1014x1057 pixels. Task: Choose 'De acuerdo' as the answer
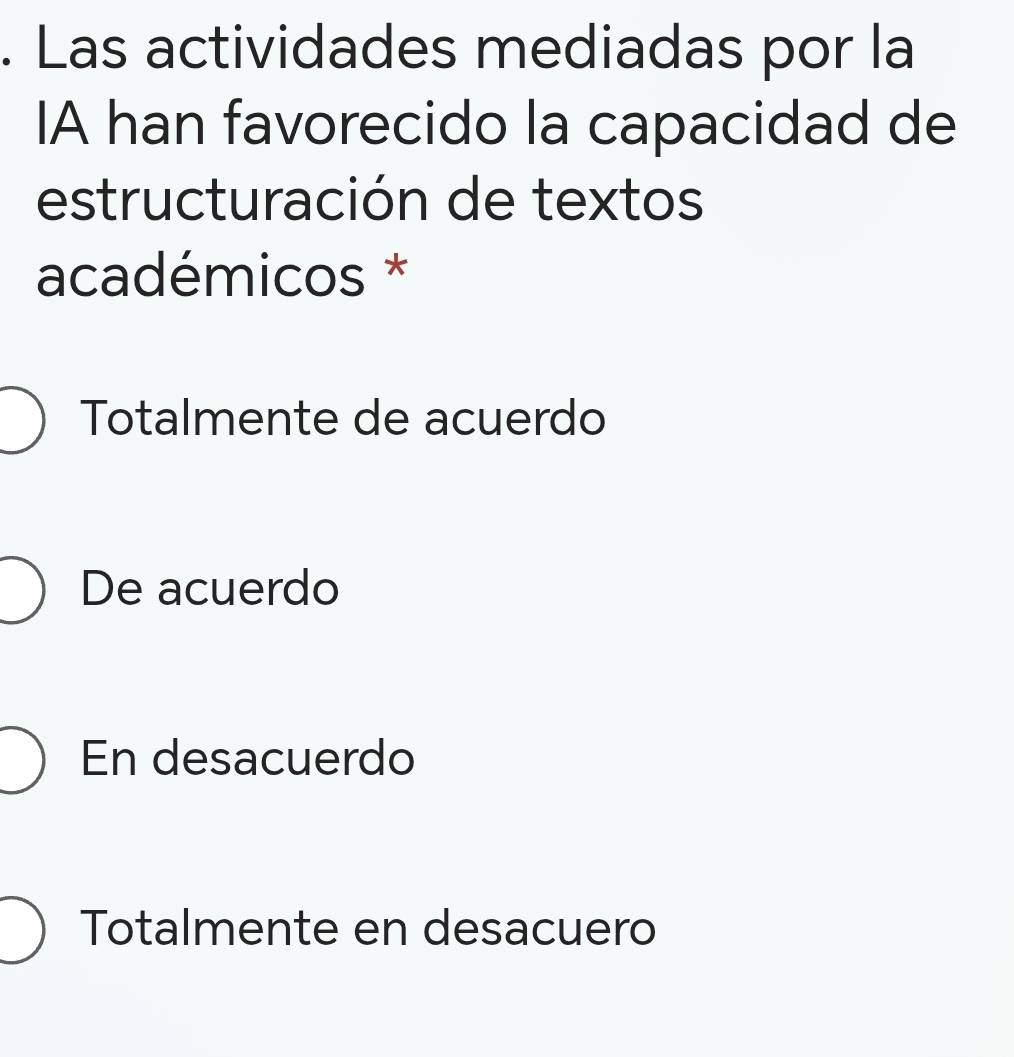coord(14,589)
